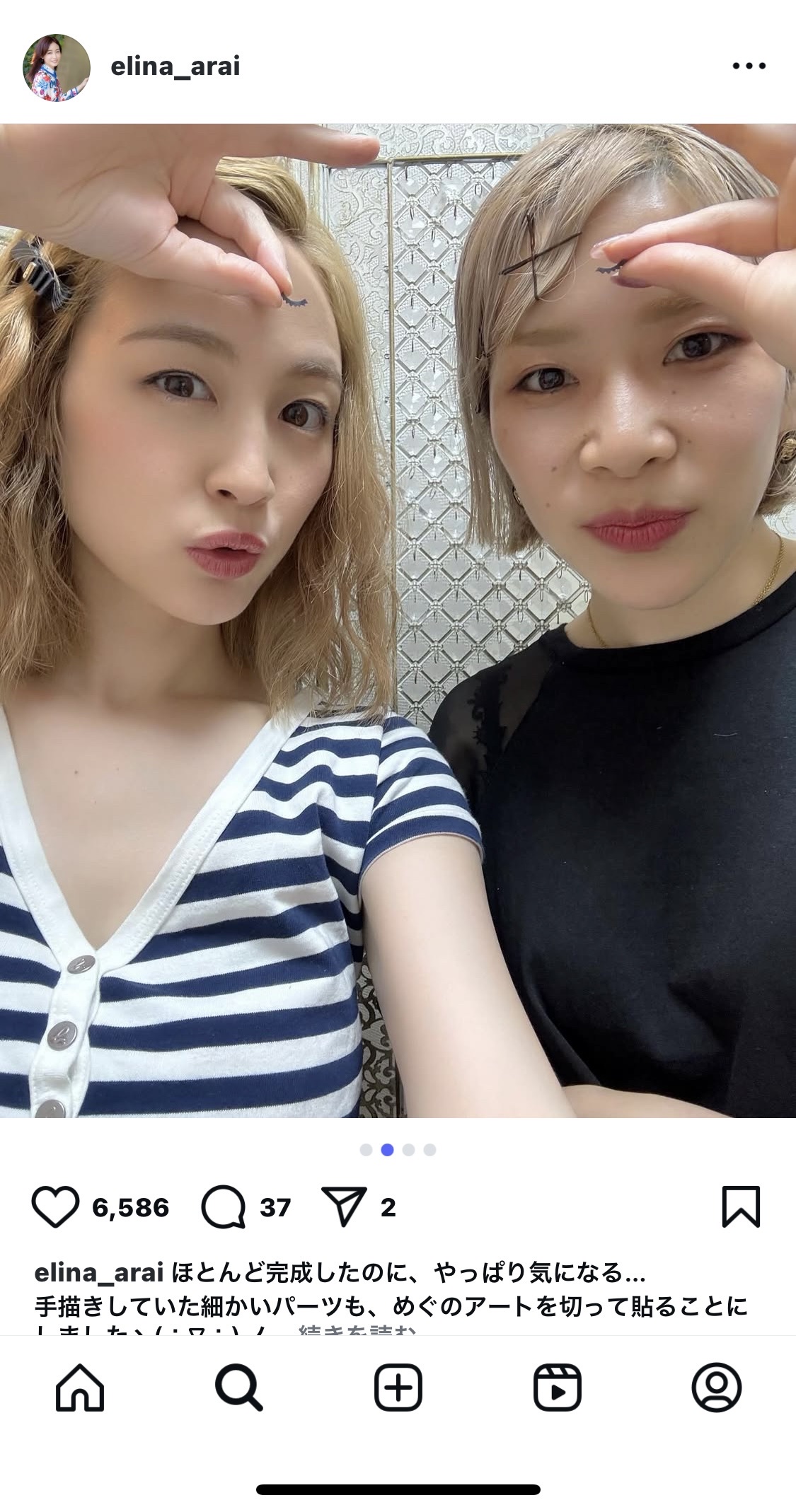Bookmark this post
Viewport: 796px width, 1512px height.
(x=741, y=1207)
